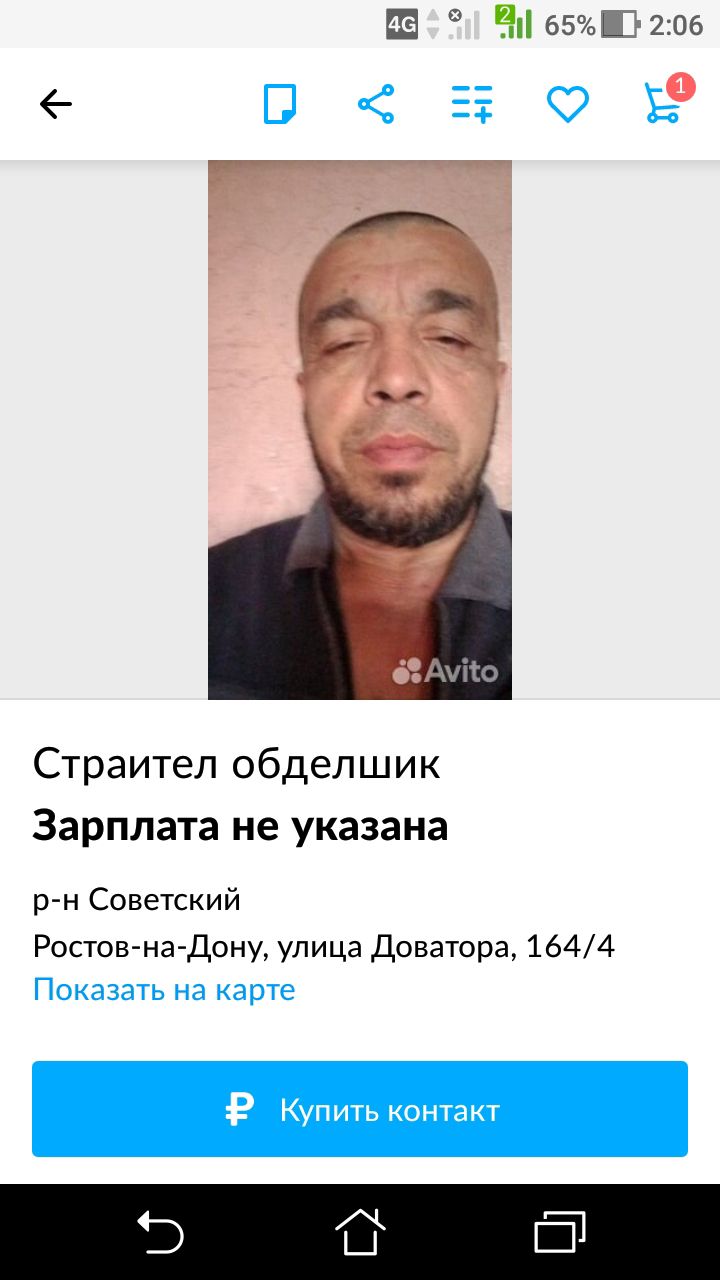The image size is (720, 1280).
Task: Share this listing
Action: [376, 104]
